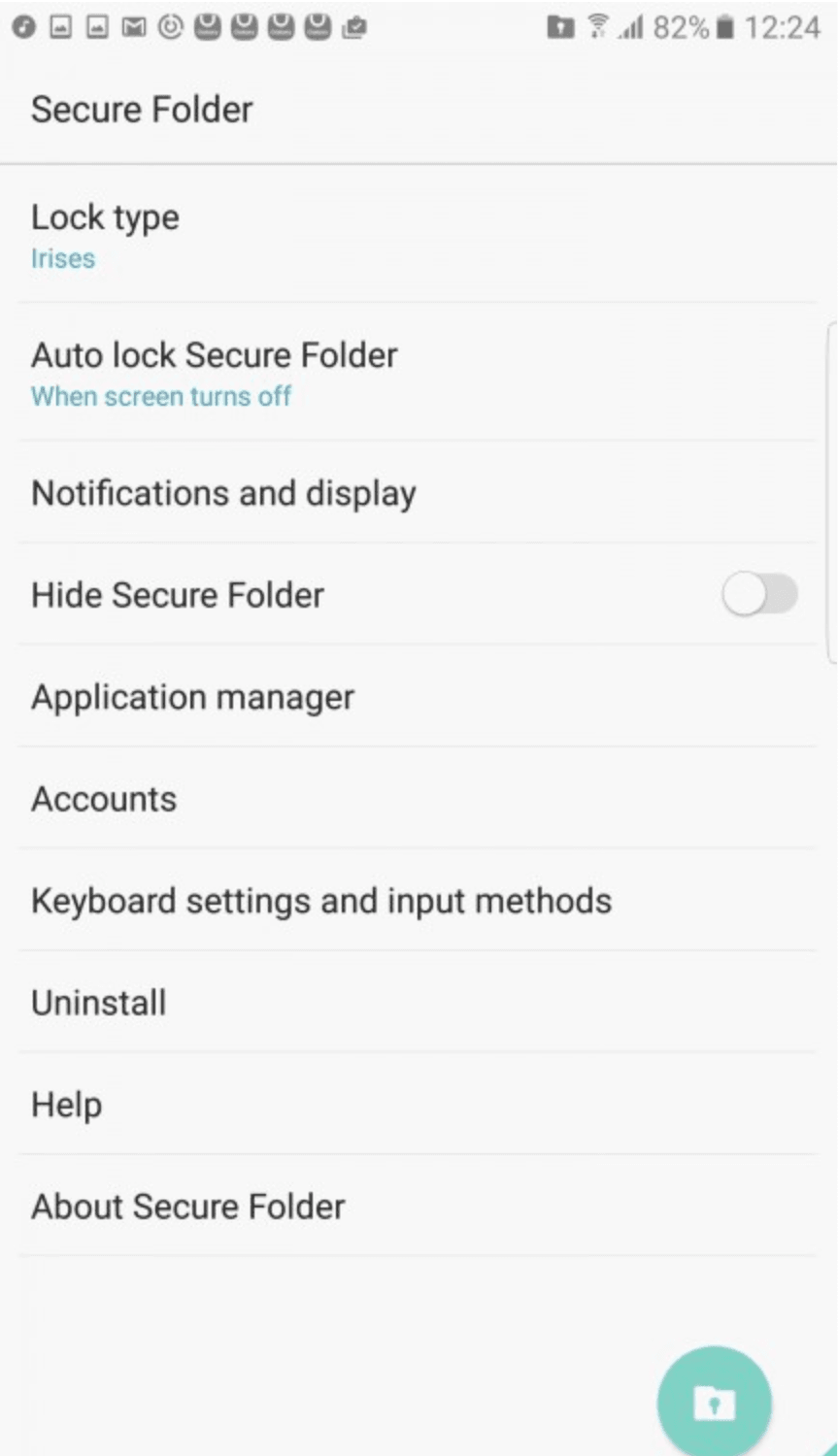The height and width of the screenshot is (1456, 838).
Task: Open Lock type setting
Action: pyautogui.click(x=419, y=234)
